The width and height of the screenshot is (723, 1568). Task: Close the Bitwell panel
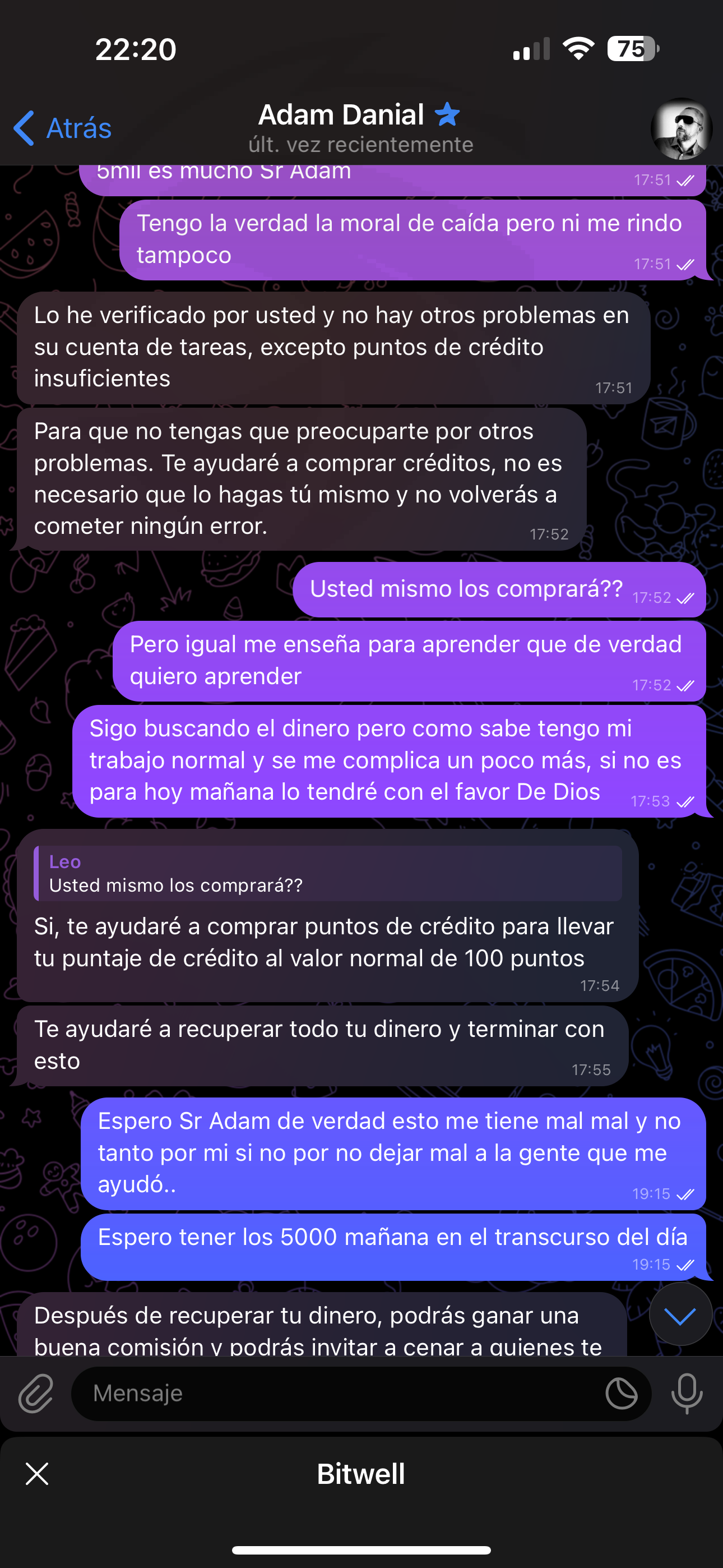tap(37, 1474)
